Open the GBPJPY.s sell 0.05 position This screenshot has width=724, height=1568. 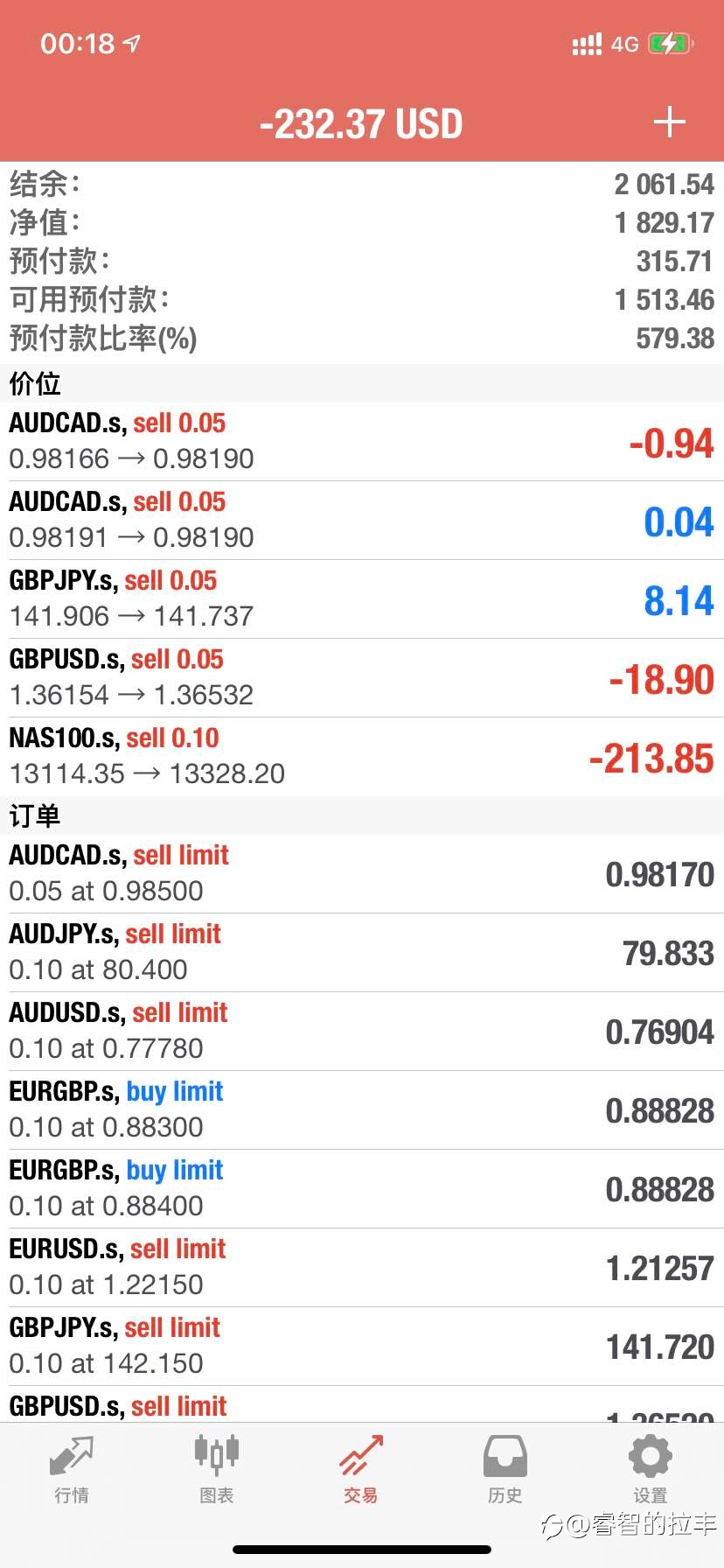click(x=362, y=599)
